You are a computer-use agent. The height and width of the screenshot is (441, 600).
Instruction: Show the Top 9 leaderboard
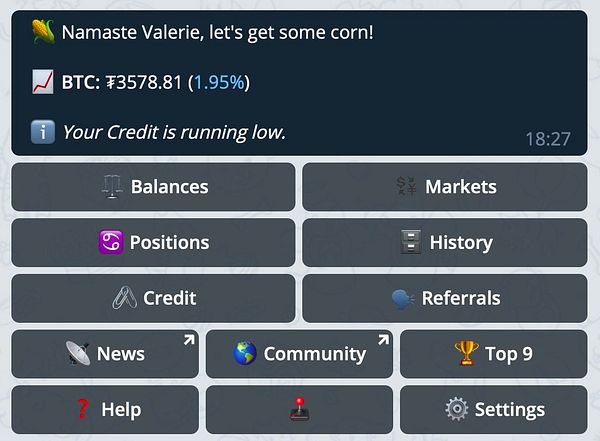pos(493,354)
